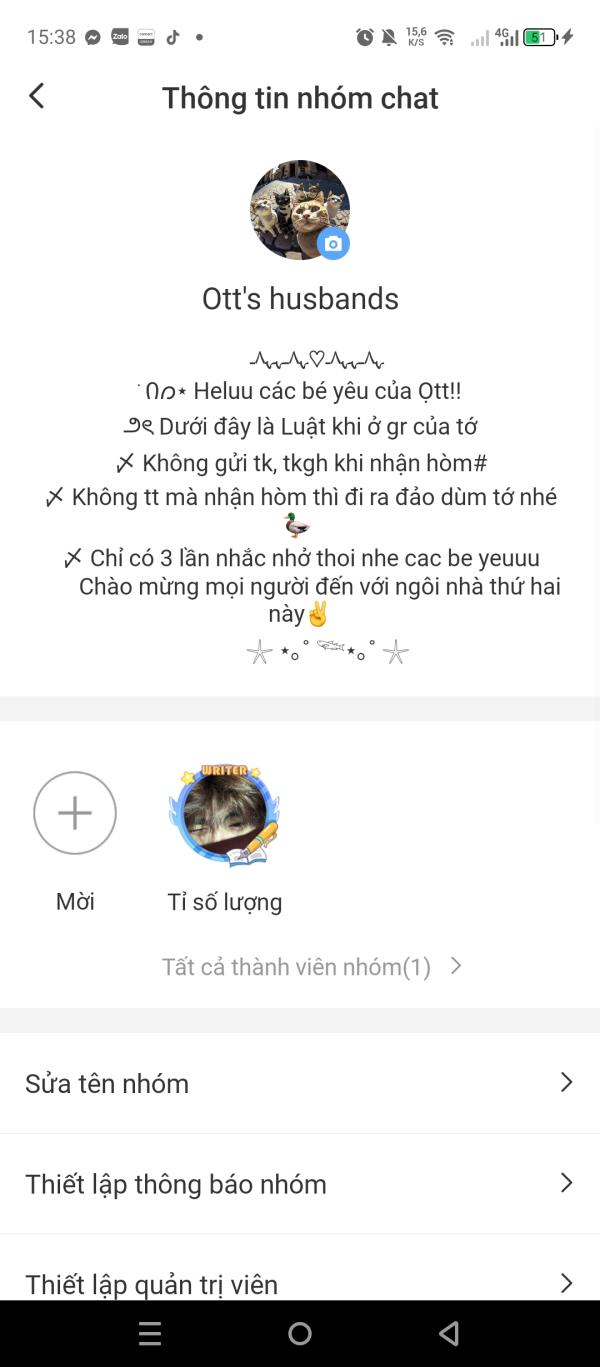Open Thiết lập quản trị viên settings
600x1367 pixels.
pos(300,1282)
